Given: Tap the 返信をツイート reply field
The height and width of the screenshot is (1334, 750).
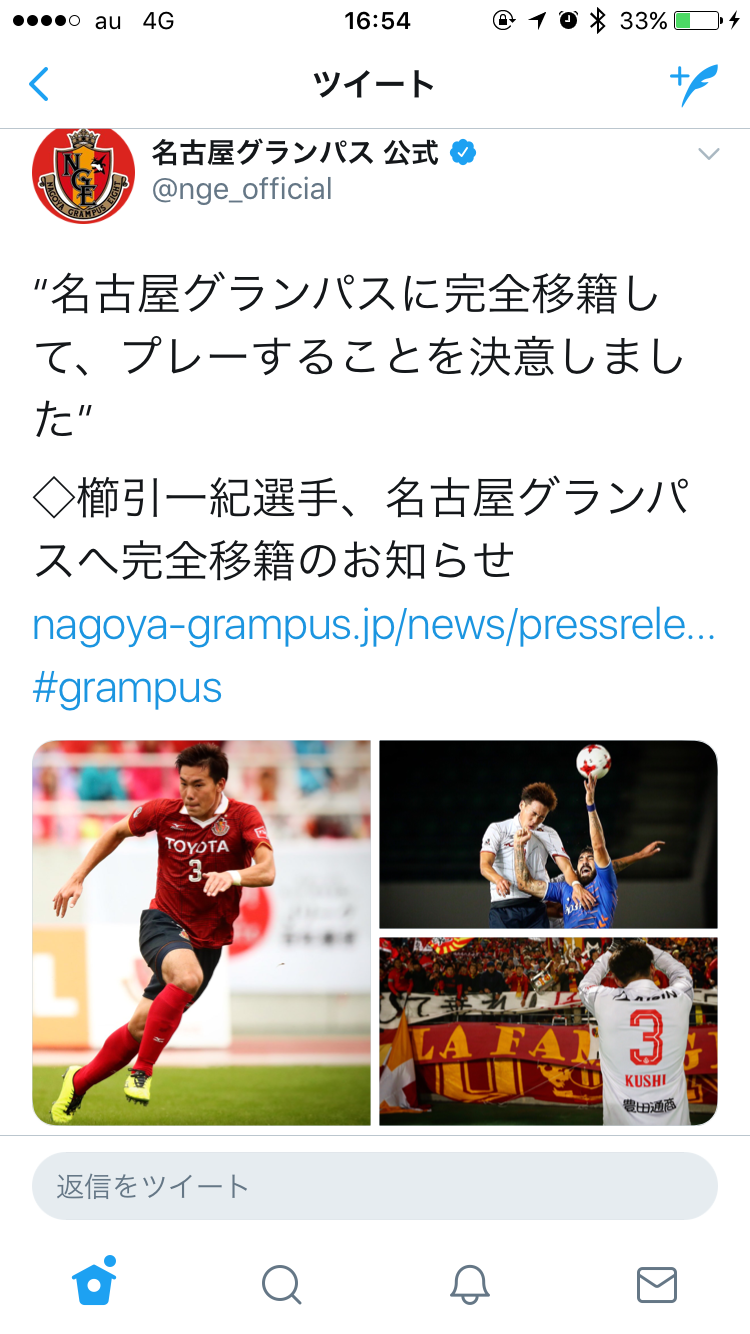Looking at the screenshot, I should coord(374,1186).
